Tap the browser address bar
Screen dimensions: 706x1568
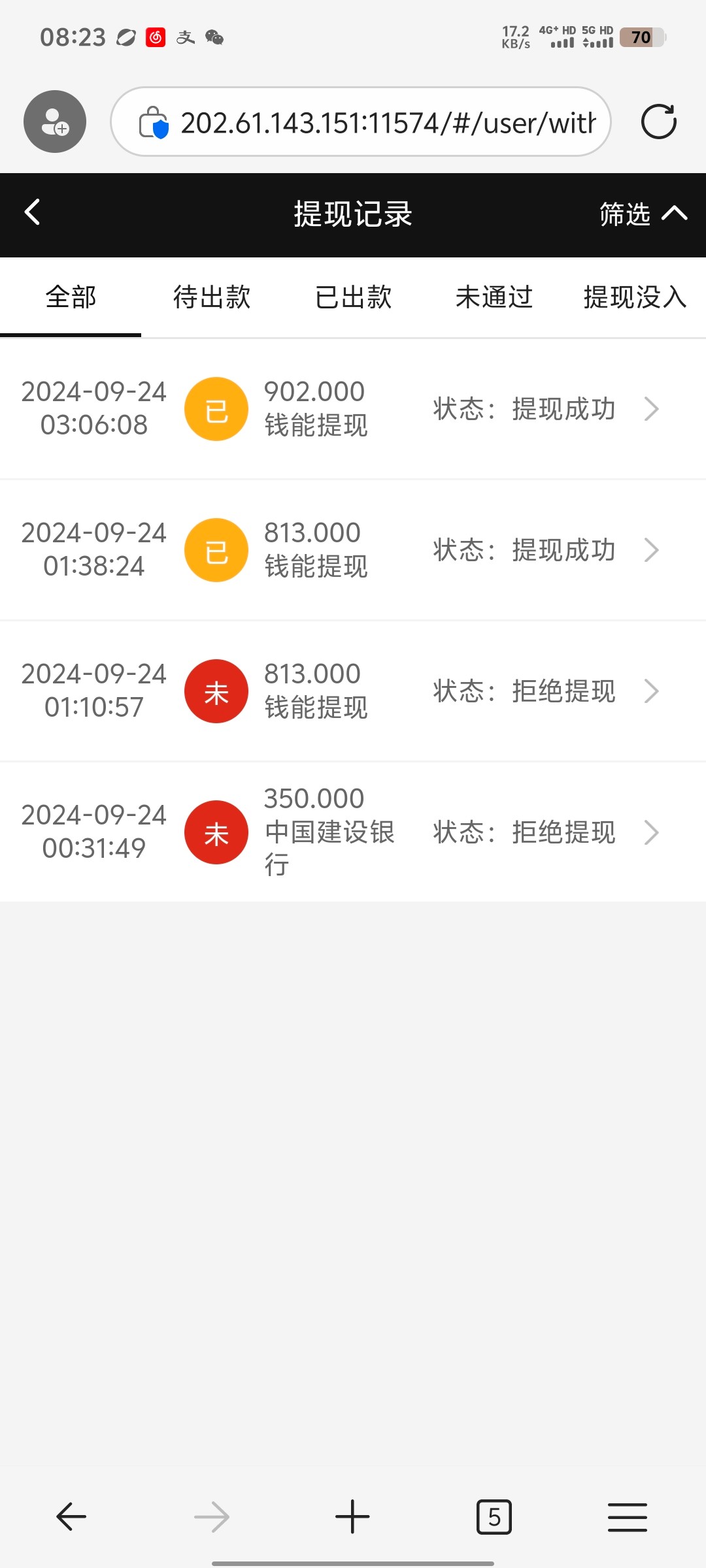tap(386, 123)
